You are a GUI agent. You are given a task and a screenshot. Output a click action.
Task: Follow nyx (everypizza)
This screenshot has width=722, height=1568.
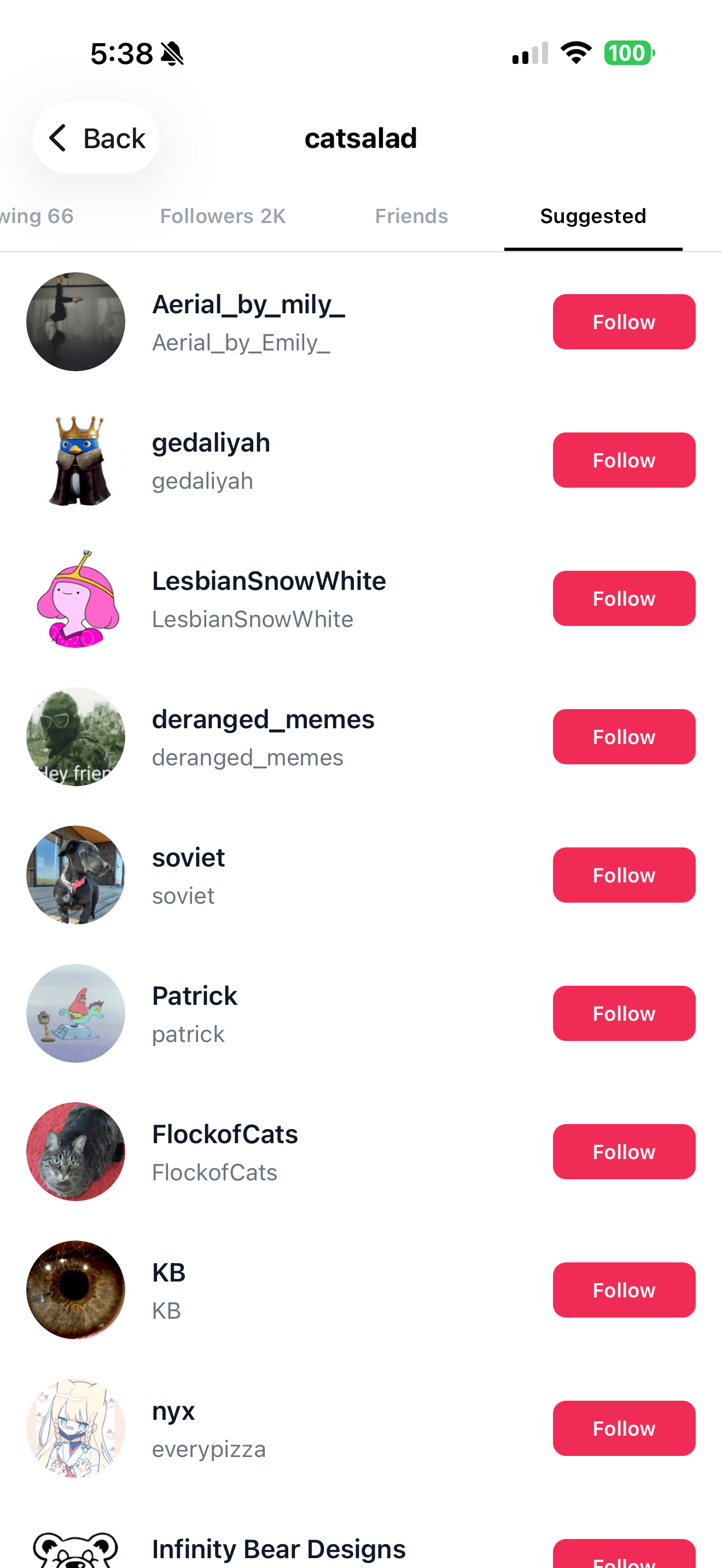(624, 1428)
